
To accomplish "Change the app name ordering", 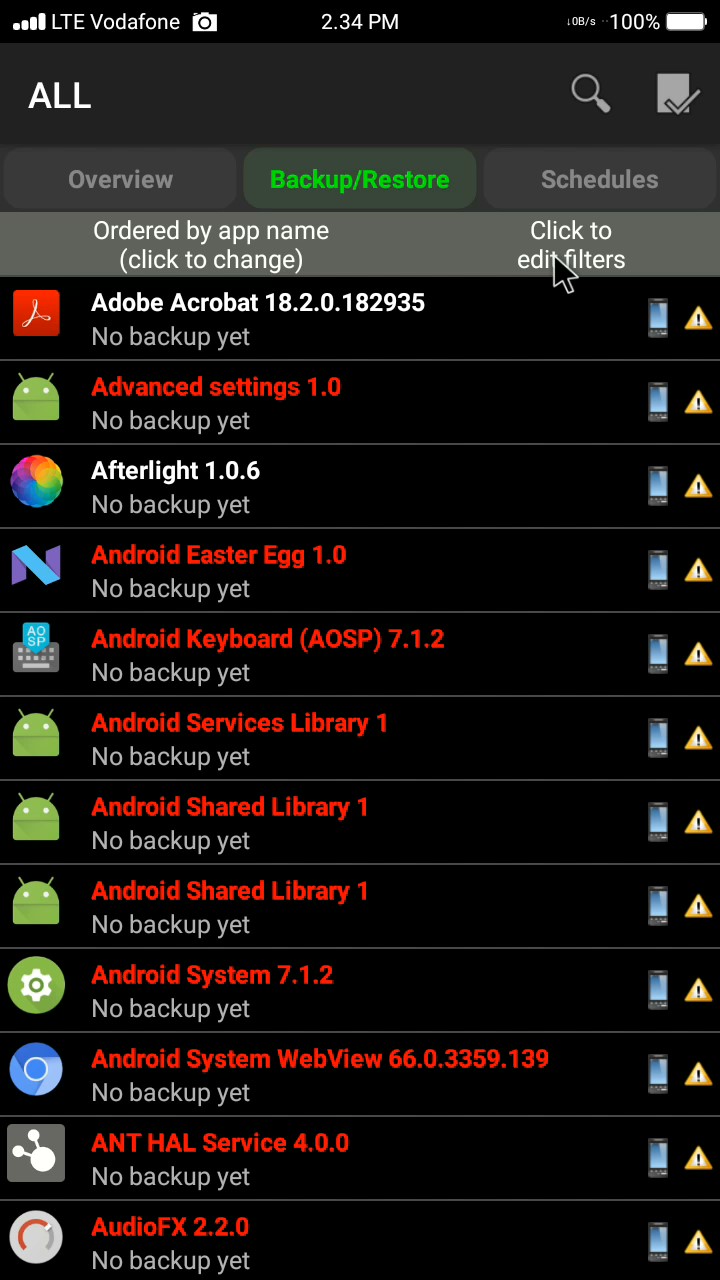I will coord(211,245).
